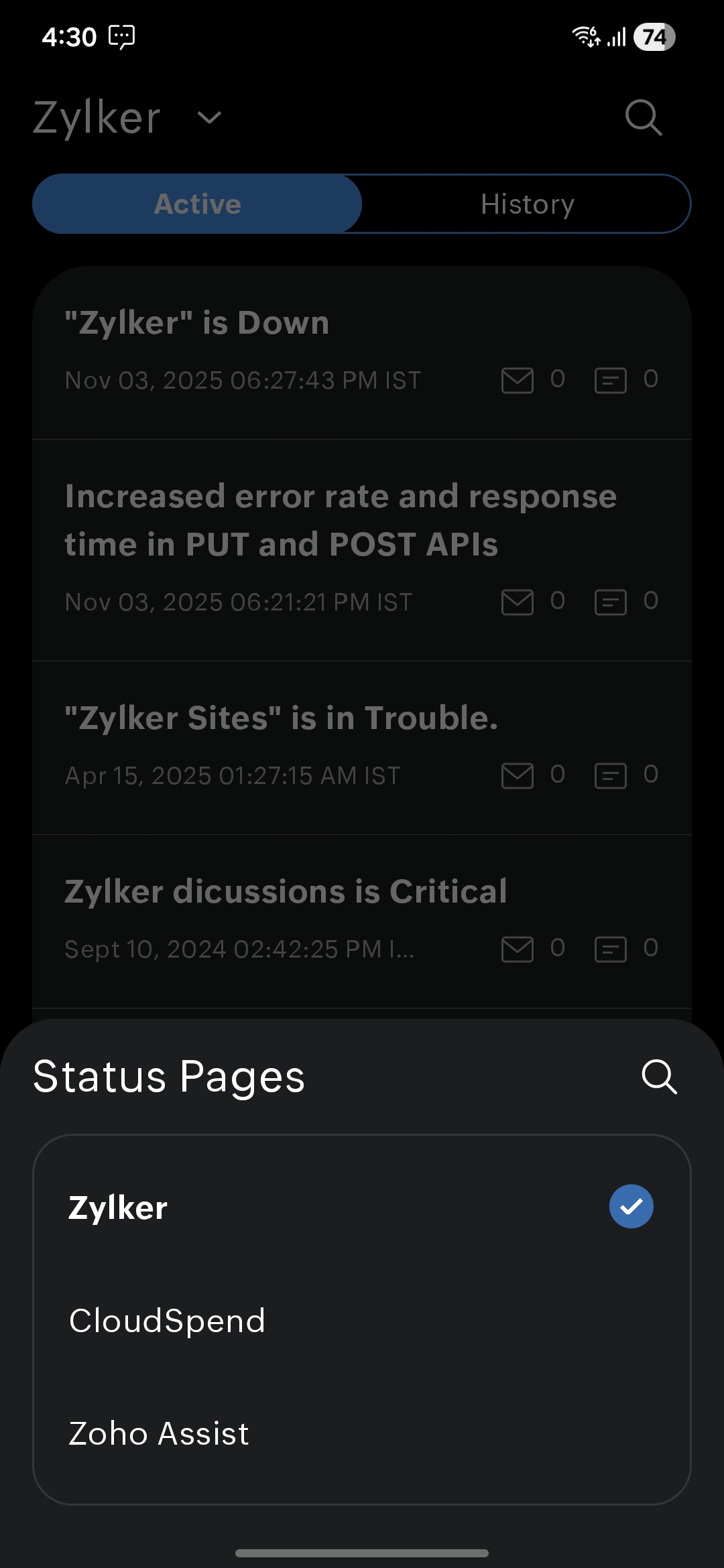Collapse the Zylker page dropdown
The height and width of the screenshot is (1568, 724).
coord(209,118)
